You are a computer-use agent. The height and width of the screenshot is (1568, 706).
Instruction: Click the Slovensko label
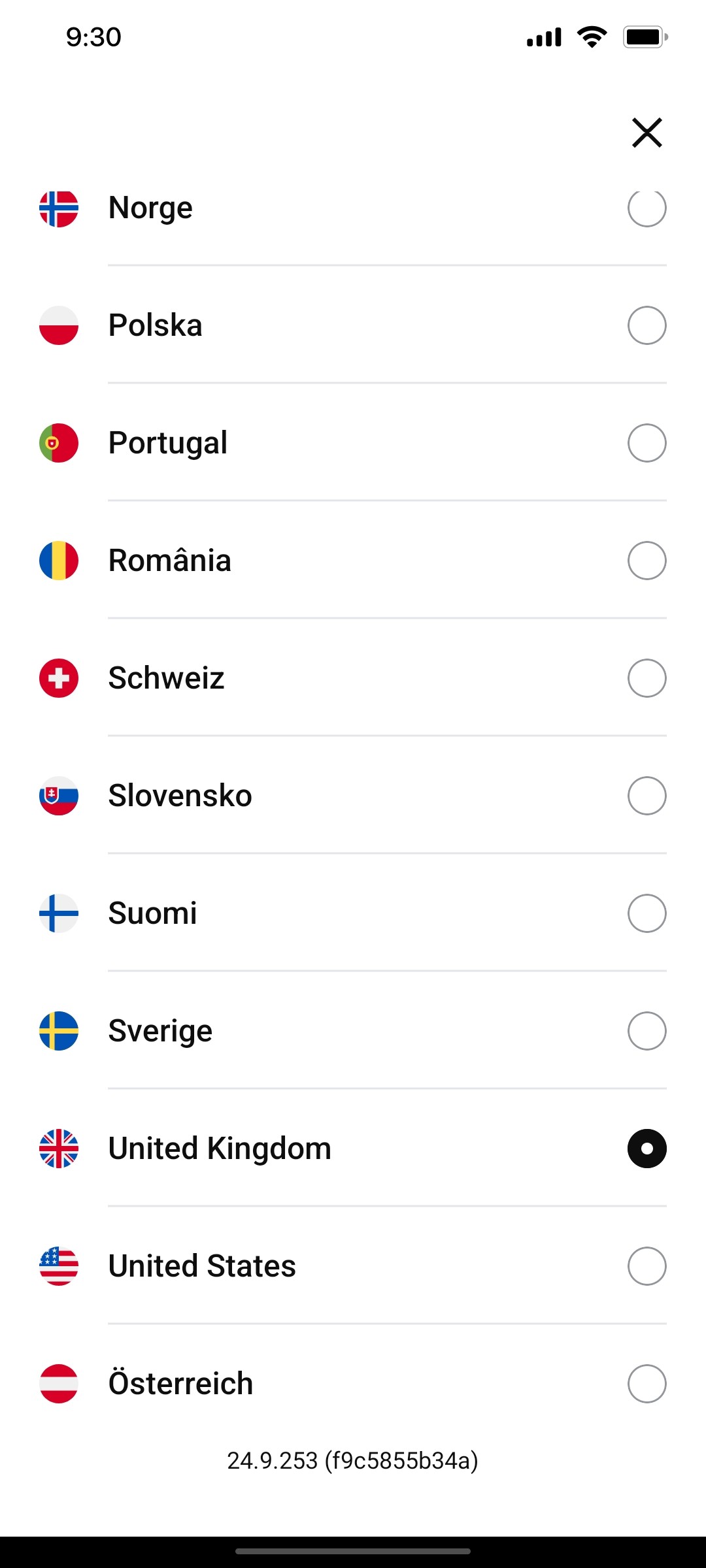pos(179,795)
